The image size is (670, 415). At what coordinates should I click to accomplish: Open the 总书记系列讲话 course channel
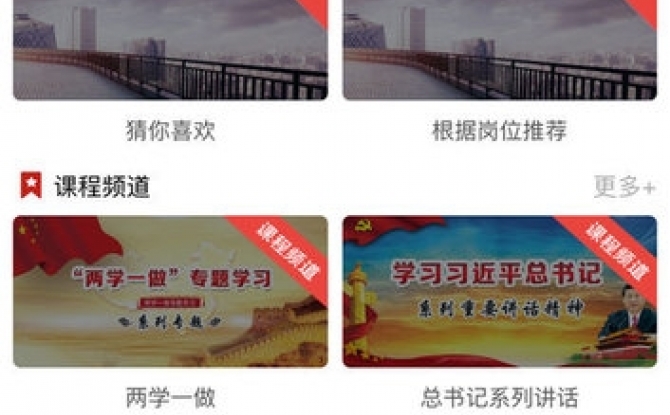click(x=500, y=291)
